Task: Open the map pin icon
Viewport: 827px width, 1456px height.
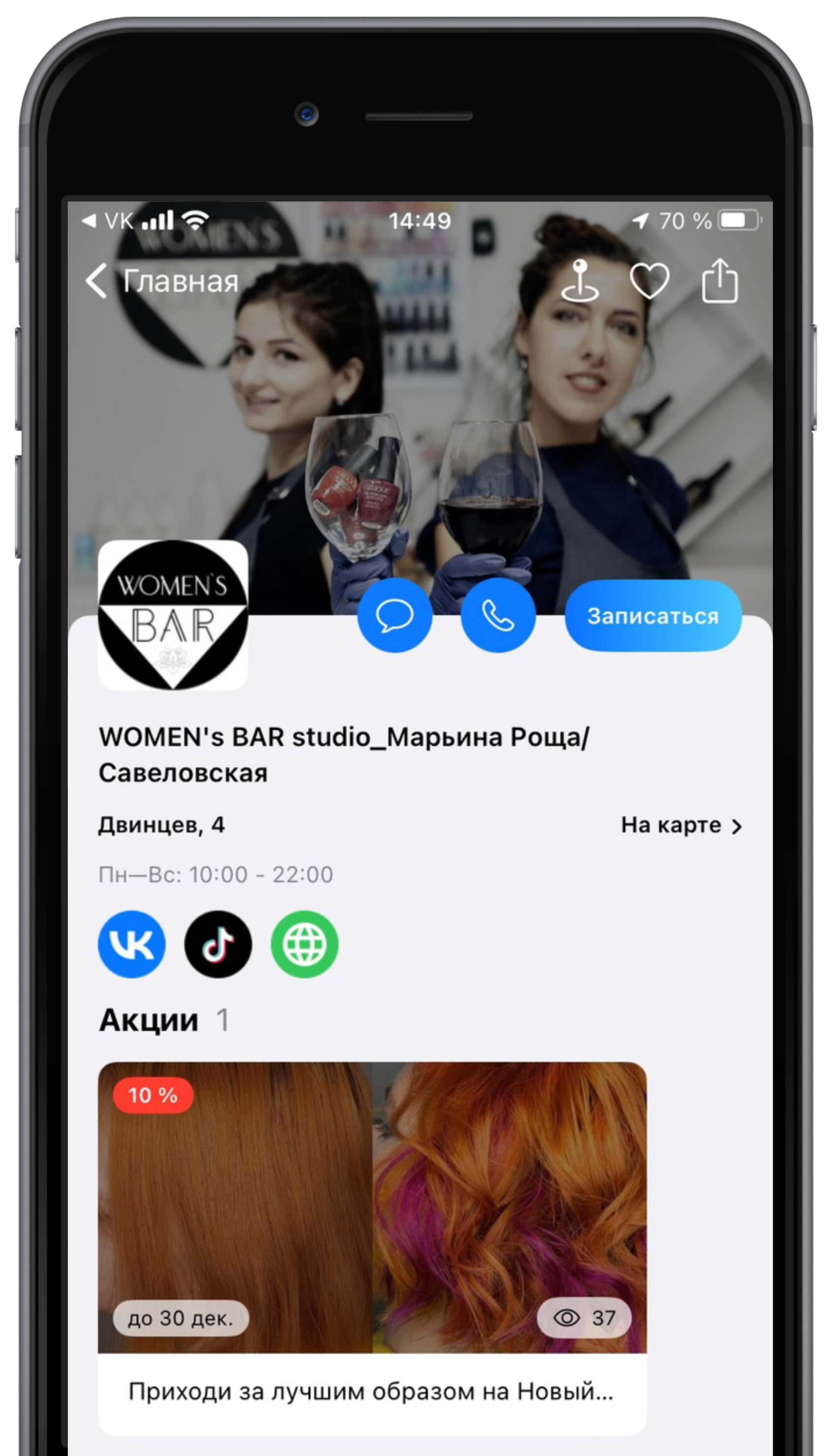Action: tap(579, 280)
